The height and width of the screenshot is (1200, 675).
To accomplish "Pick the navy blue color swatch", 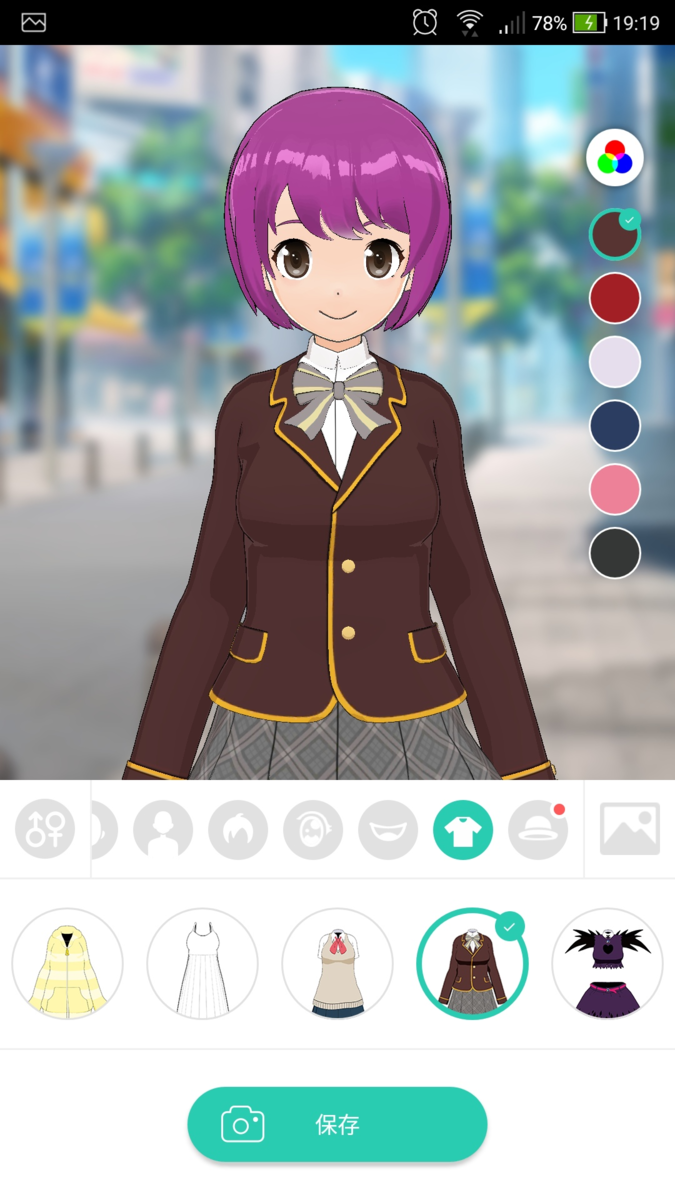I will click(x=614, y=425).
